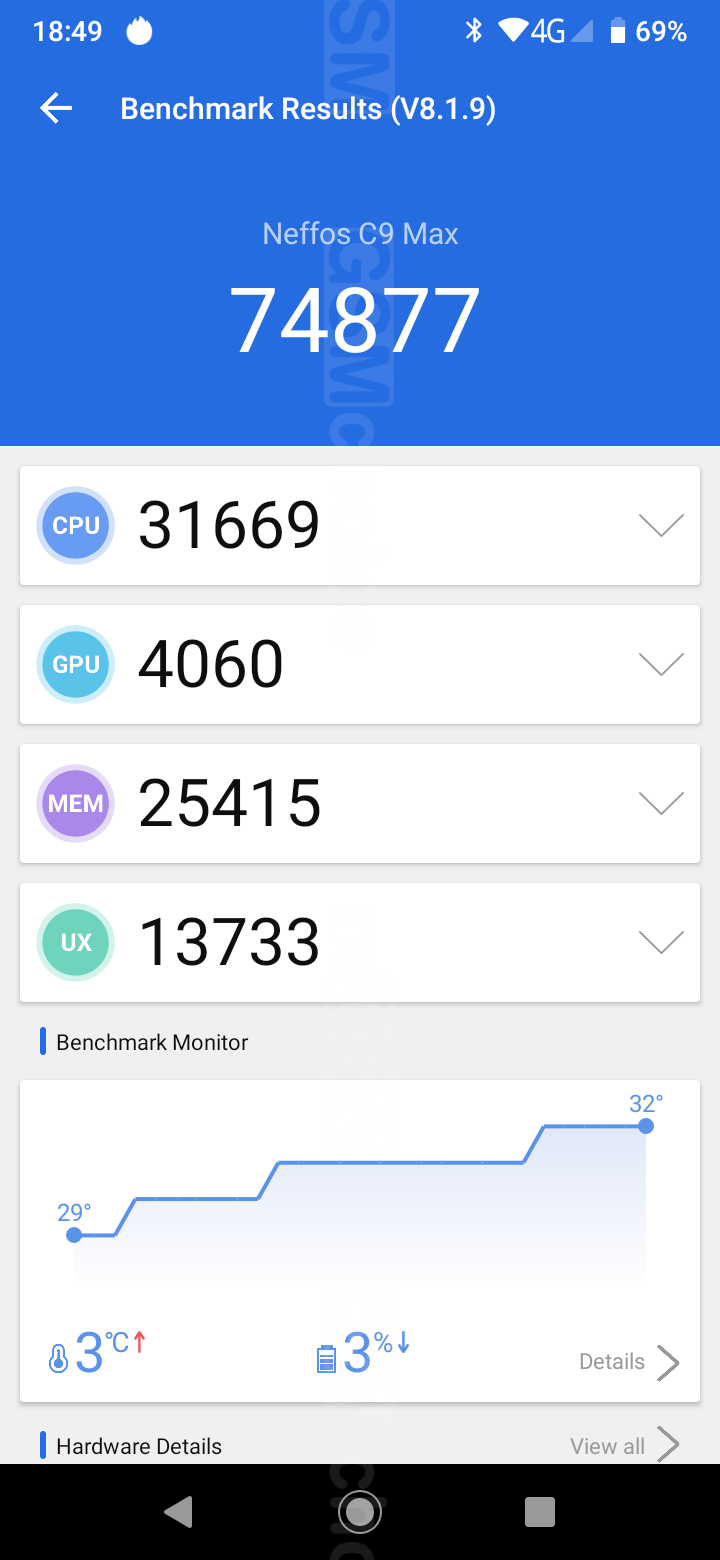720x1560 pixels.
Task: Go back from Benchmark Results
Action: point(56,109)
